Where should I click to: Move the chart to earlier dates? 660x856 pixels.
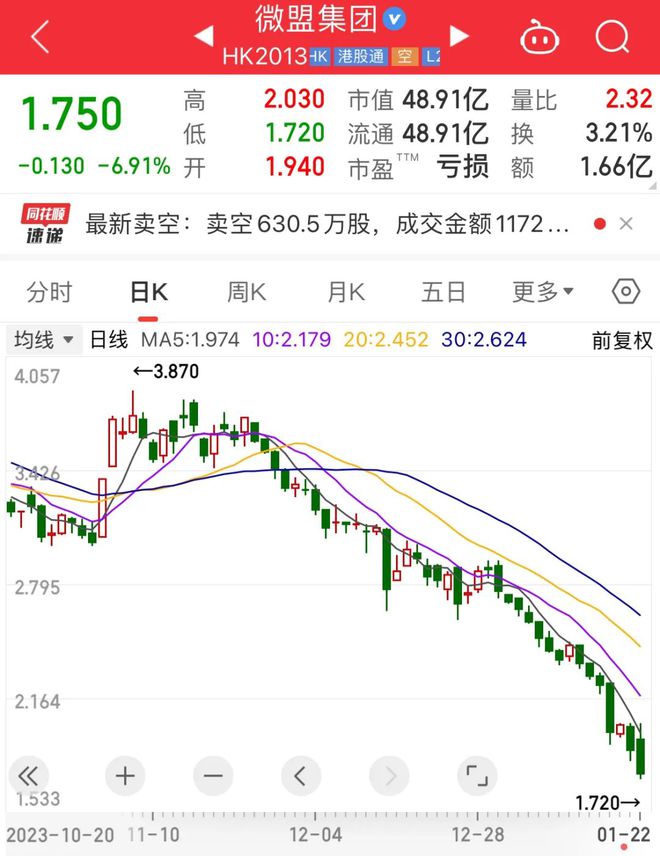(x=300, y=775)
